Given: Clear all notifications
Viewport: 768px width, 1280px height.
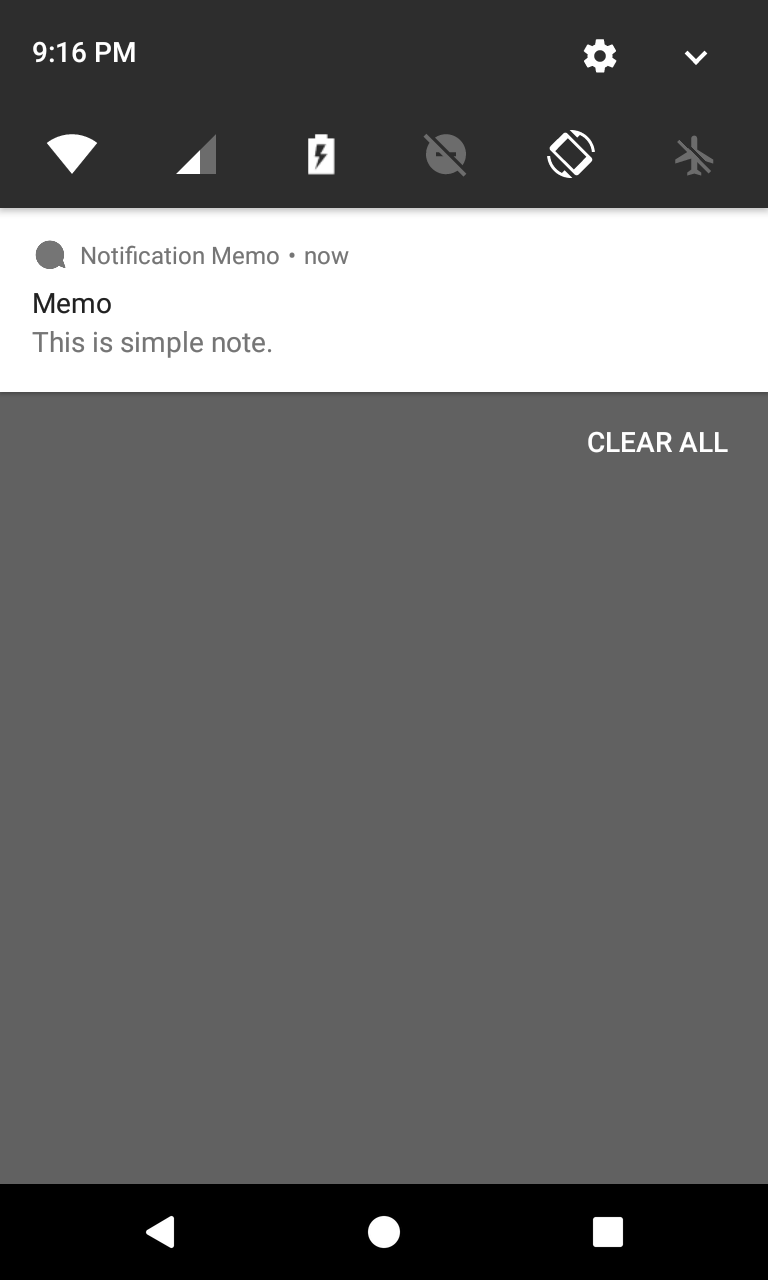Looking at the screenshot, I should [657, 442].
